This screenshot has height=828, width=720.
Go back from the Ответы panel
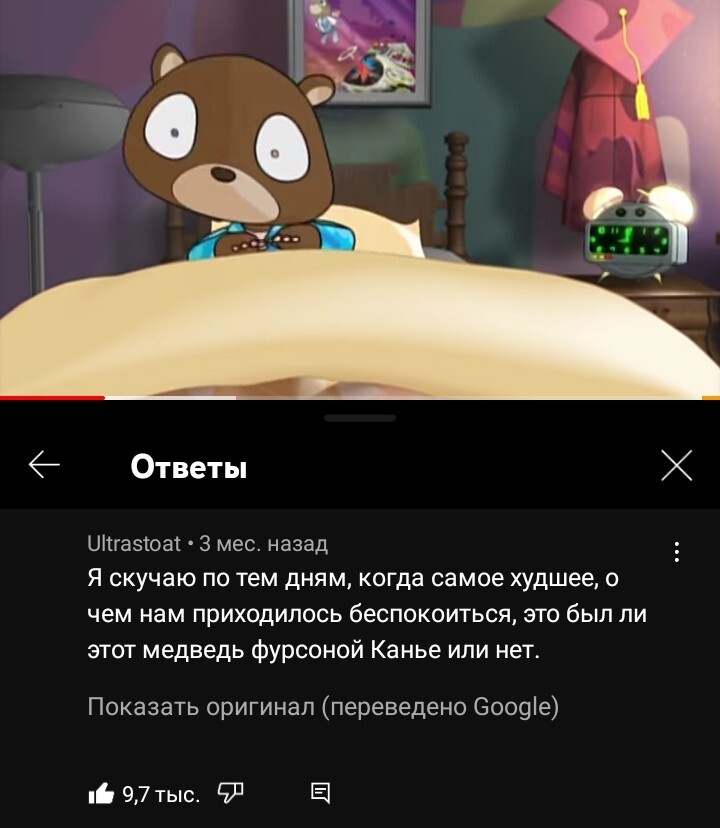coord(44,465)
